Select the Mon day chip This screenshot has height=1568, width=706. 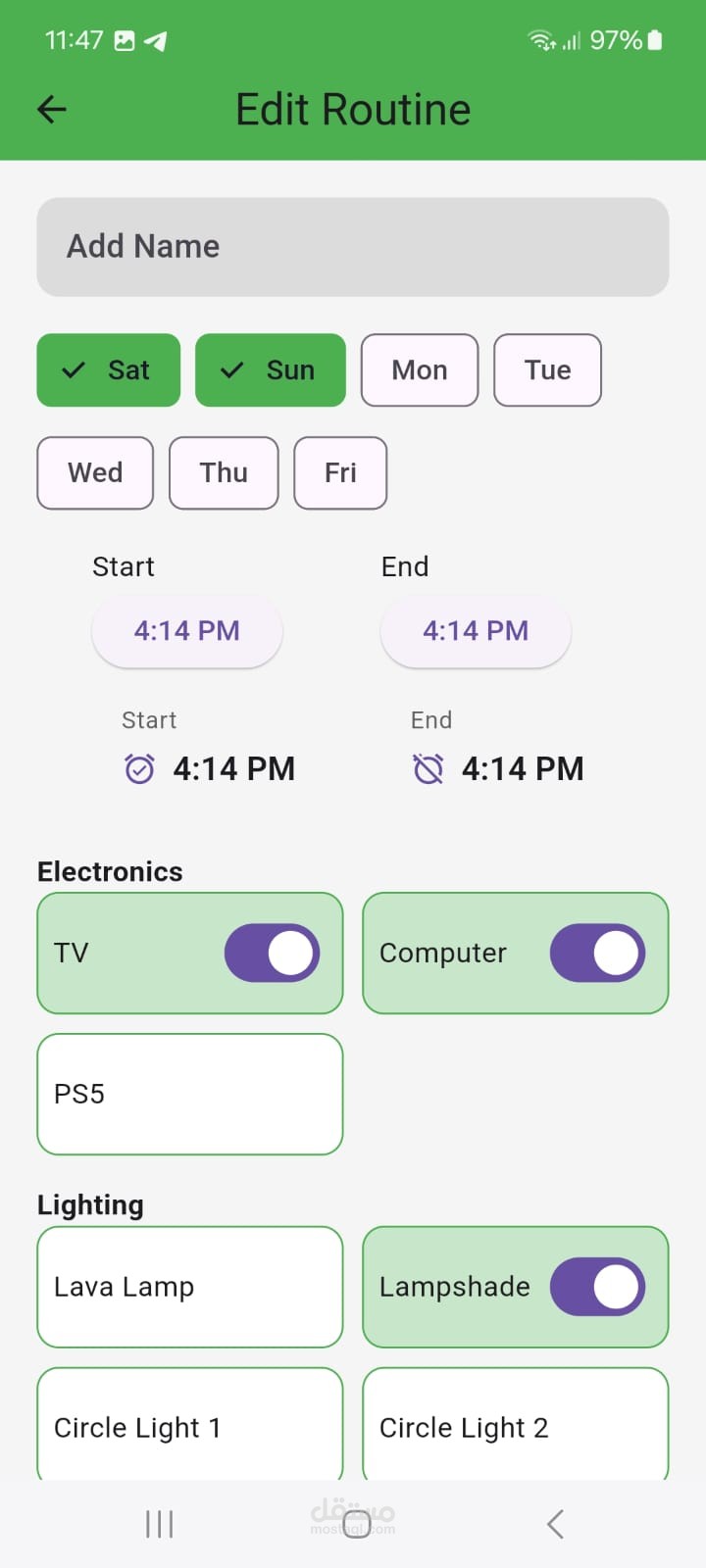tap(420, 370)
